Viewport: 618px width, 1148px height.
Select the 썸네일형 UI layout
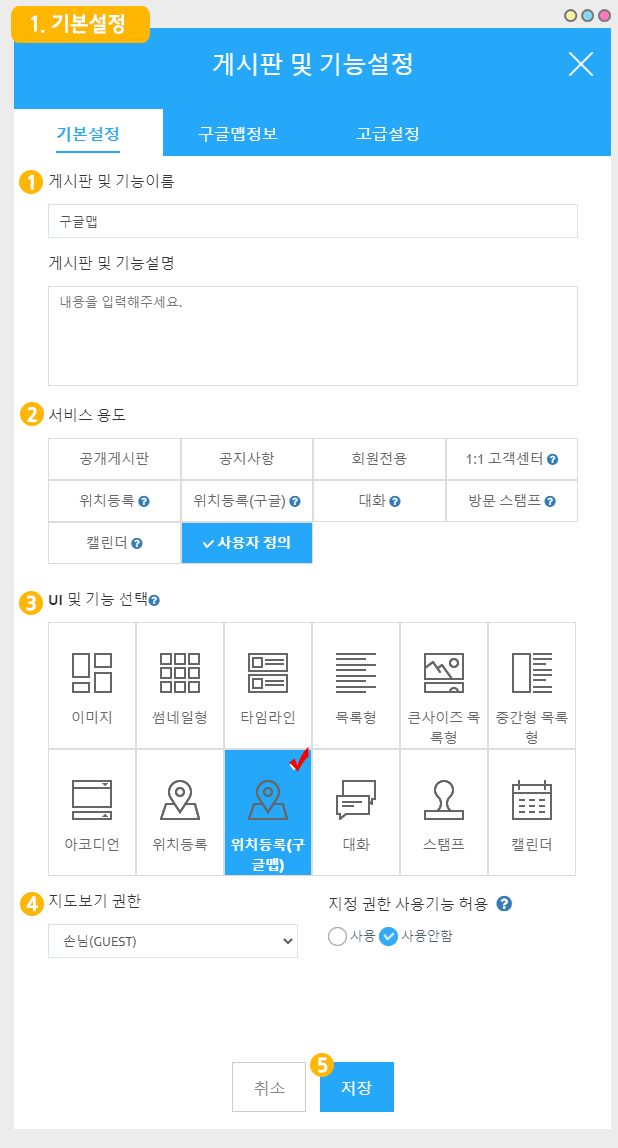180,685
